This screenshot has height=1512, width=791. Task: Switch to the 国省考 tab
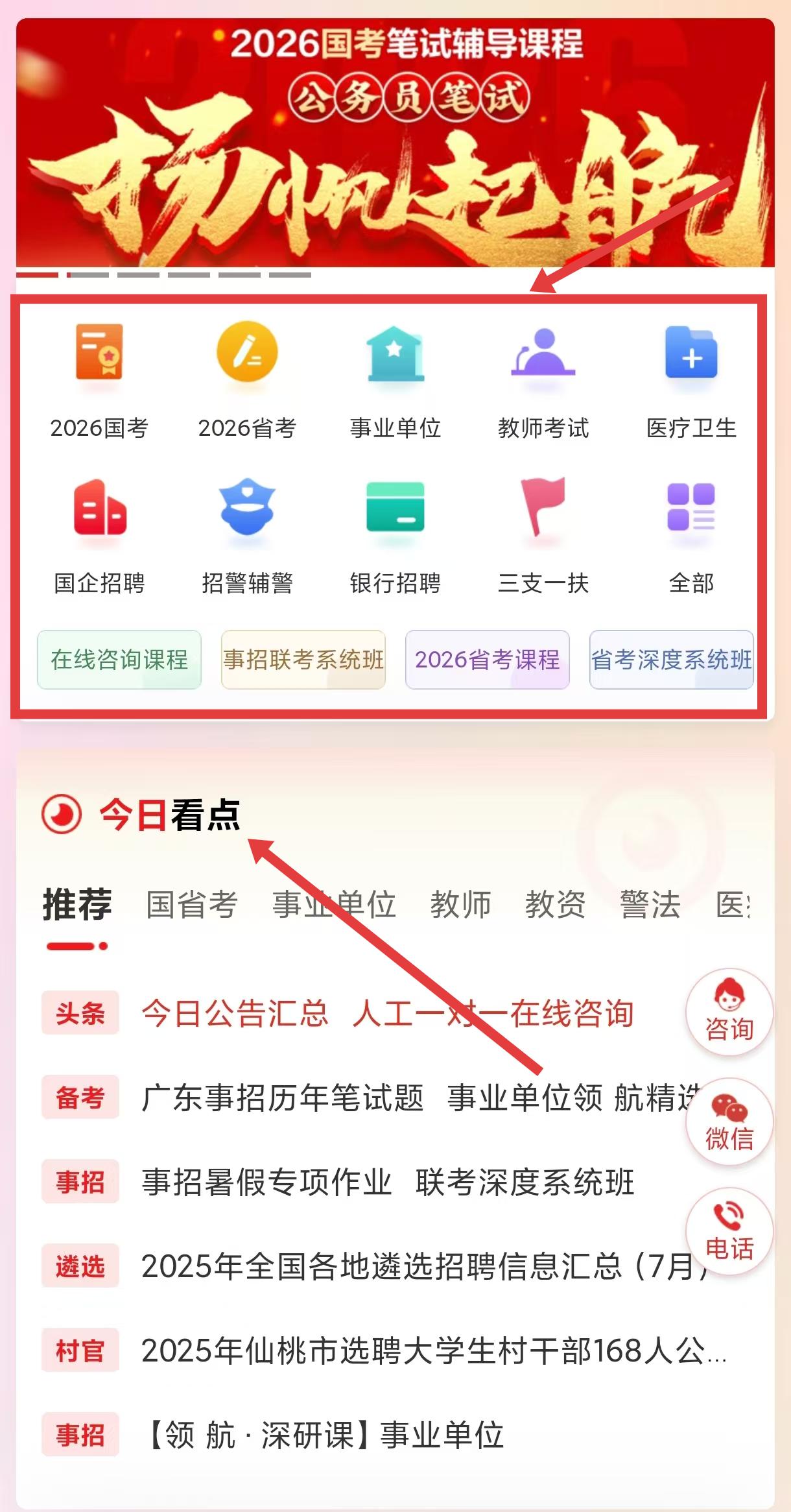pyautogui.click(x=192, y=904)
